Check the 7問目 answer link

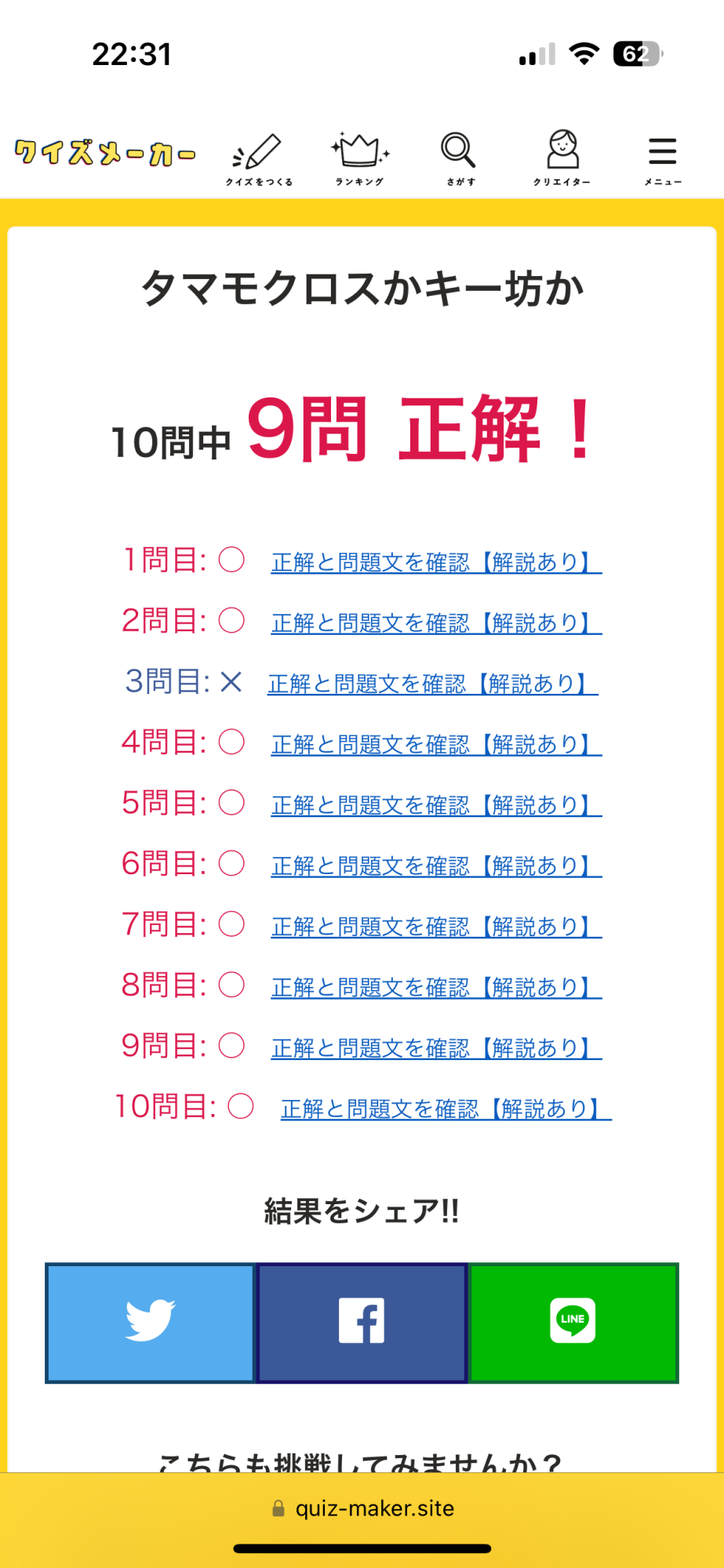(436, 927)
